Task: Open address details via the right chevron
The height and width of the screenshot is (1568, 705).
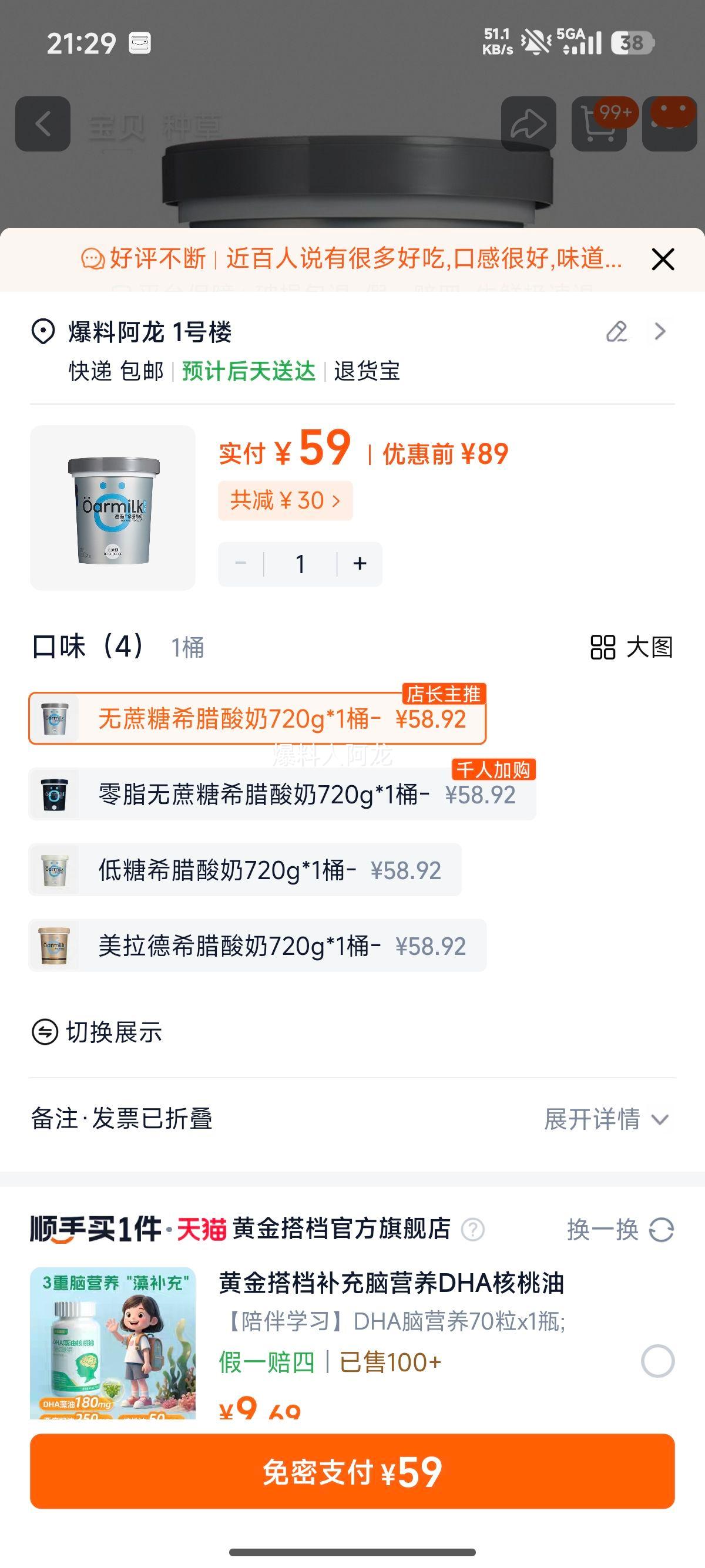Action: point(660,332)
